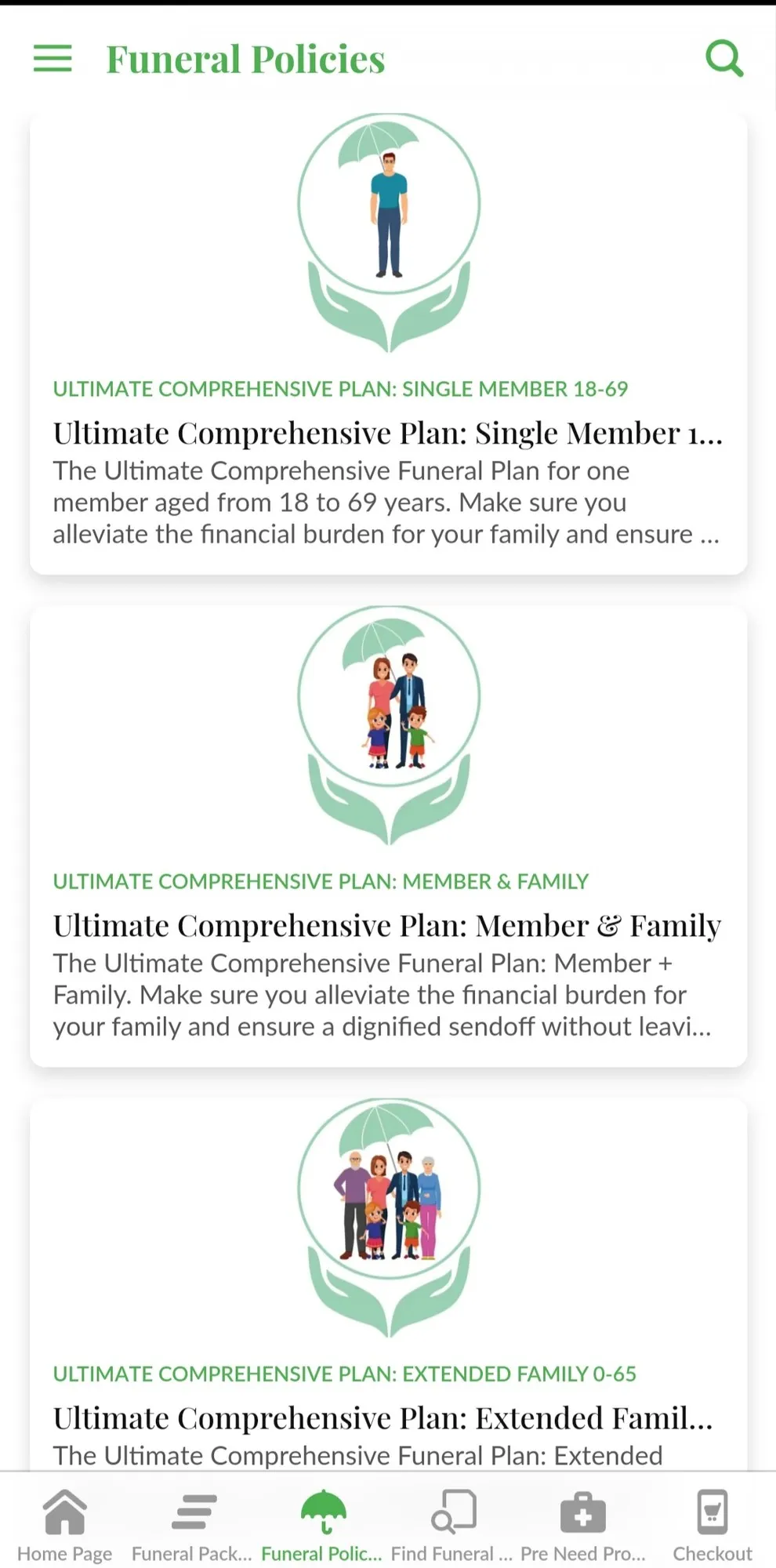Switch to the Funeral Packages tab
The width and height of the screenshot is (776, 1568).
pos(193,1525)
